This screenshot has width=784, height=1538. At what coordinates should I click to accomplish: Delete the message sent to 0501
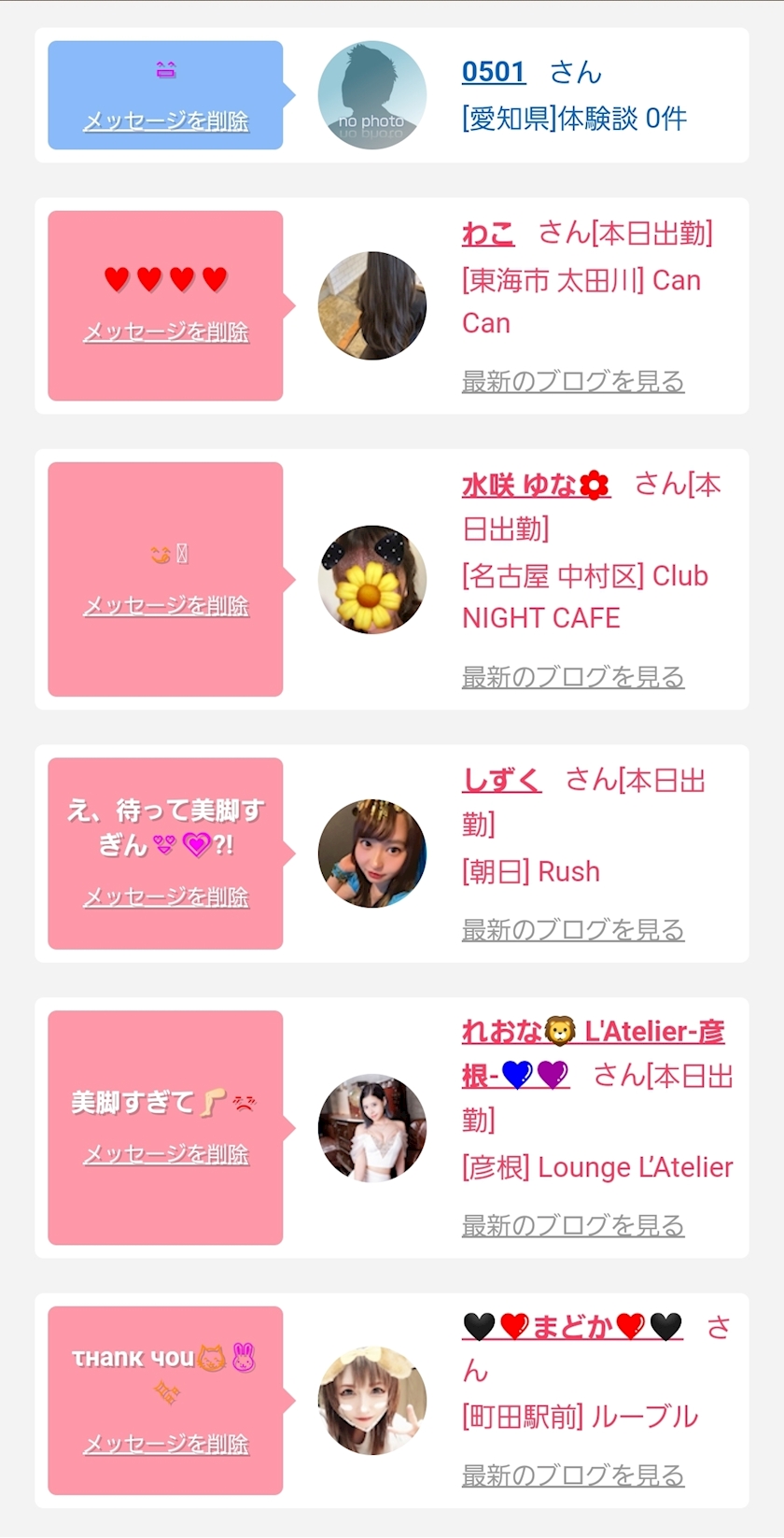tap(166, 121)
